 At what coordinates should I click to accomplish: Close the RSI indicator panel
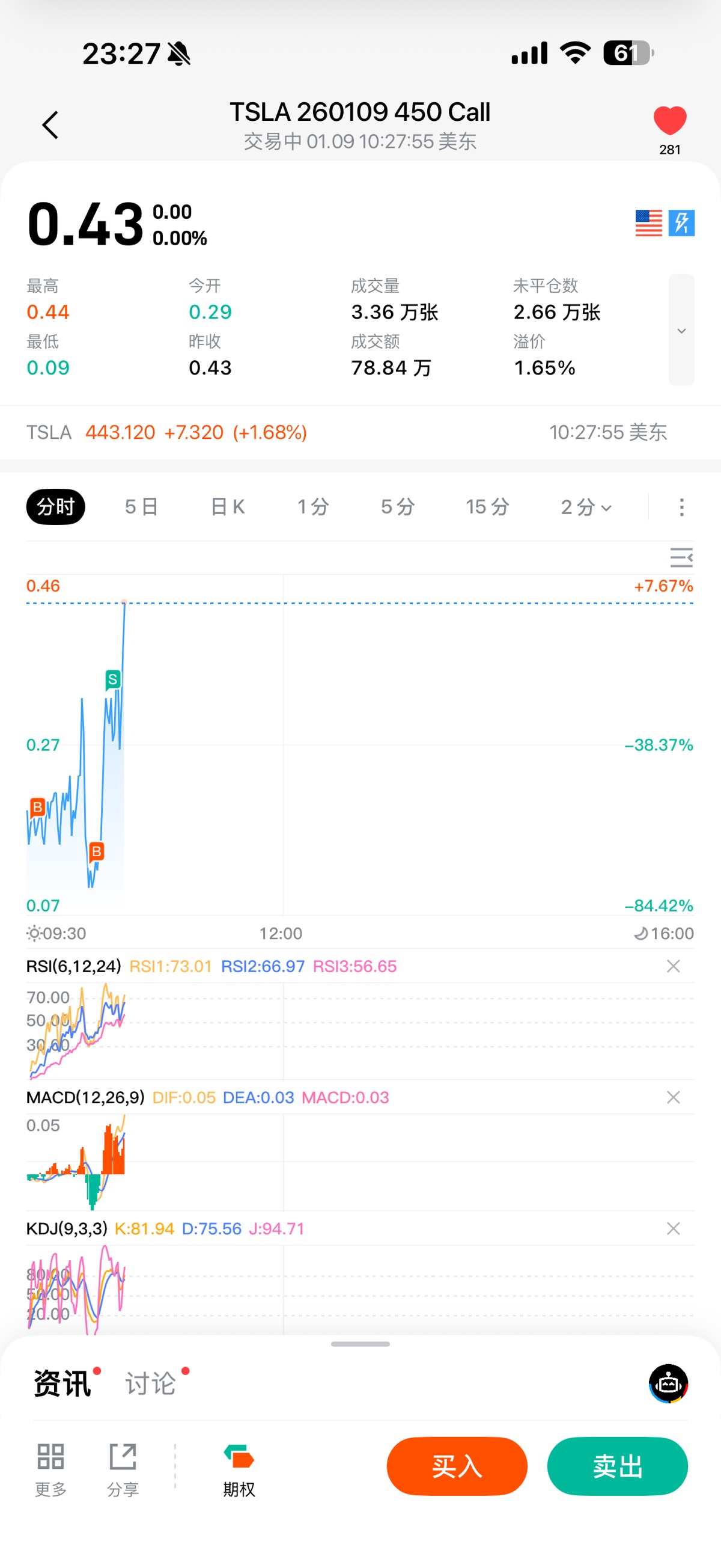coord(673,966)
